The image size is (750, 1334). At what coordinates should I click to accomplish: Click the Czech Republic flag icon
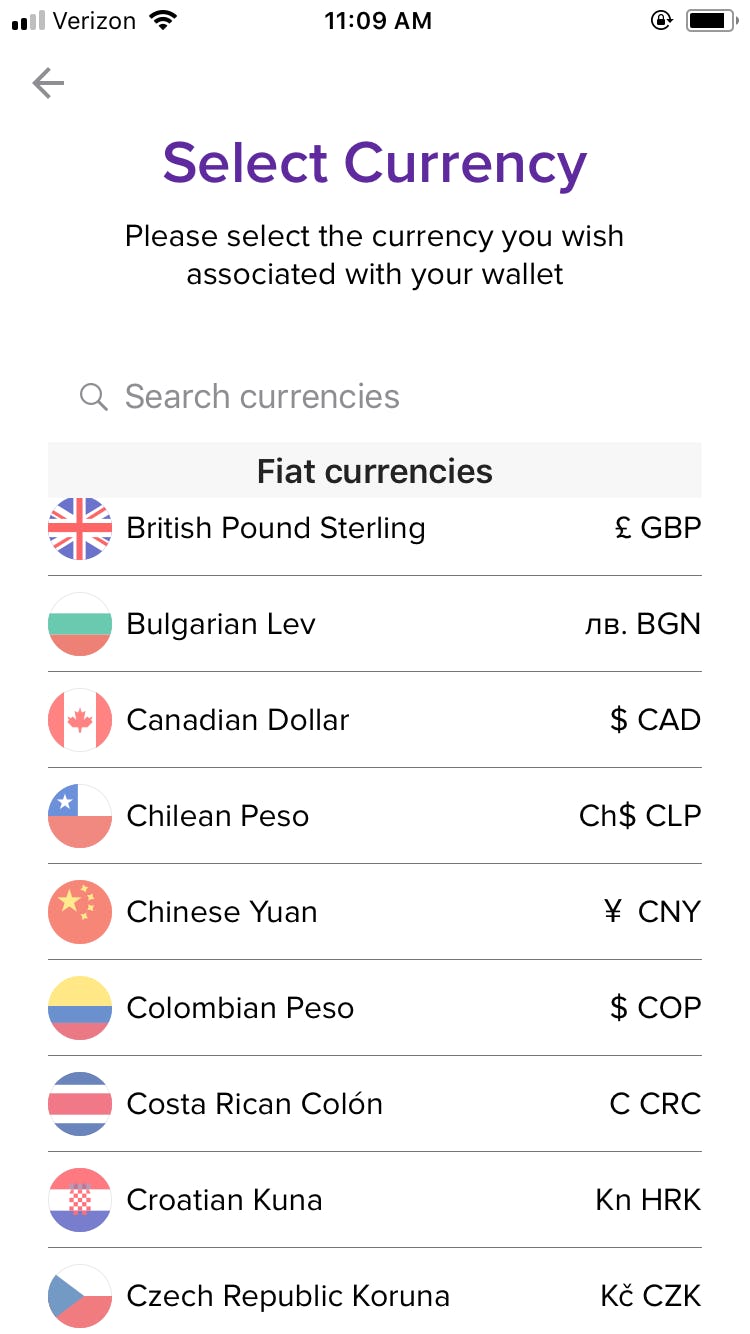click(79, 1295)
